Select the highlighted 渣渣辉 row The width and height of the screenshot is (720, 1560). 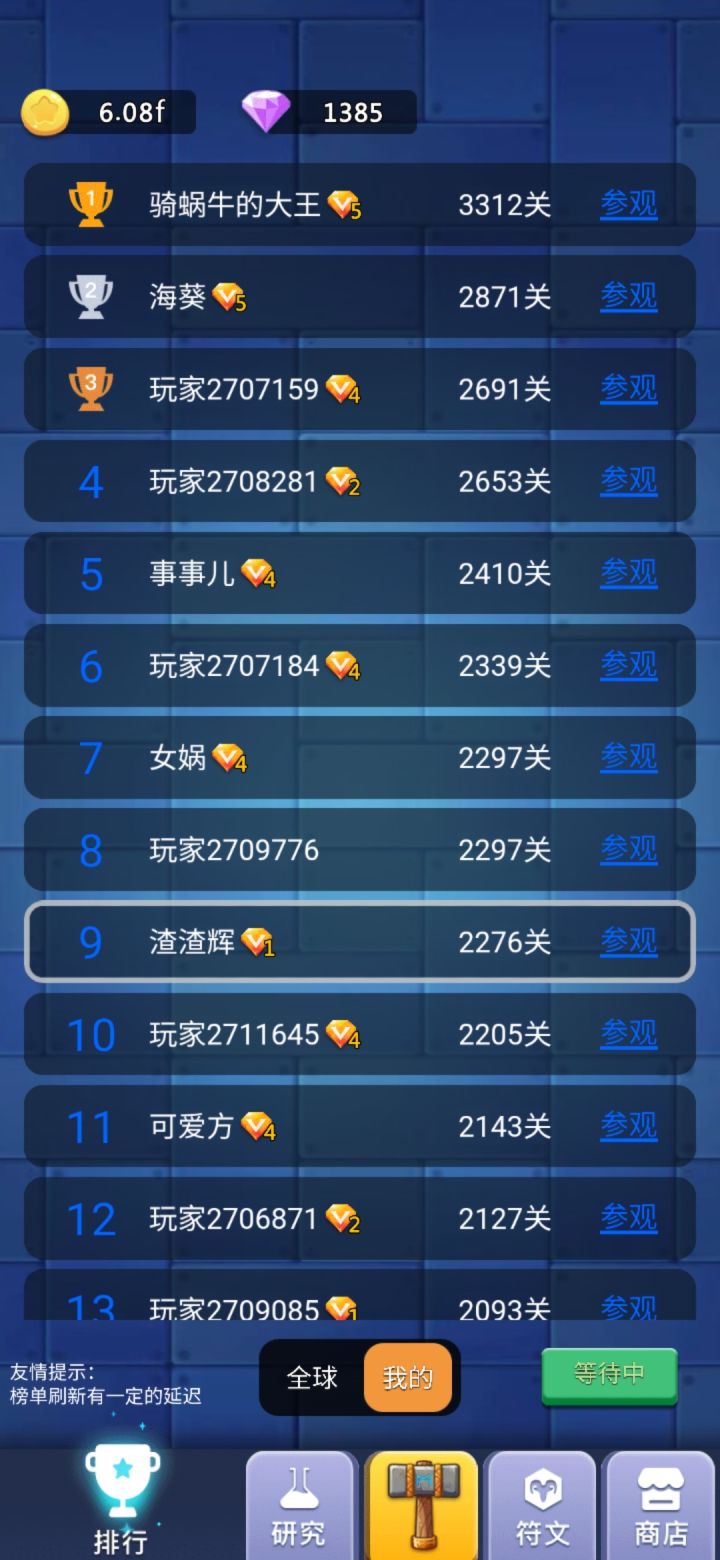pyautogui.click(x=360, y=942)
